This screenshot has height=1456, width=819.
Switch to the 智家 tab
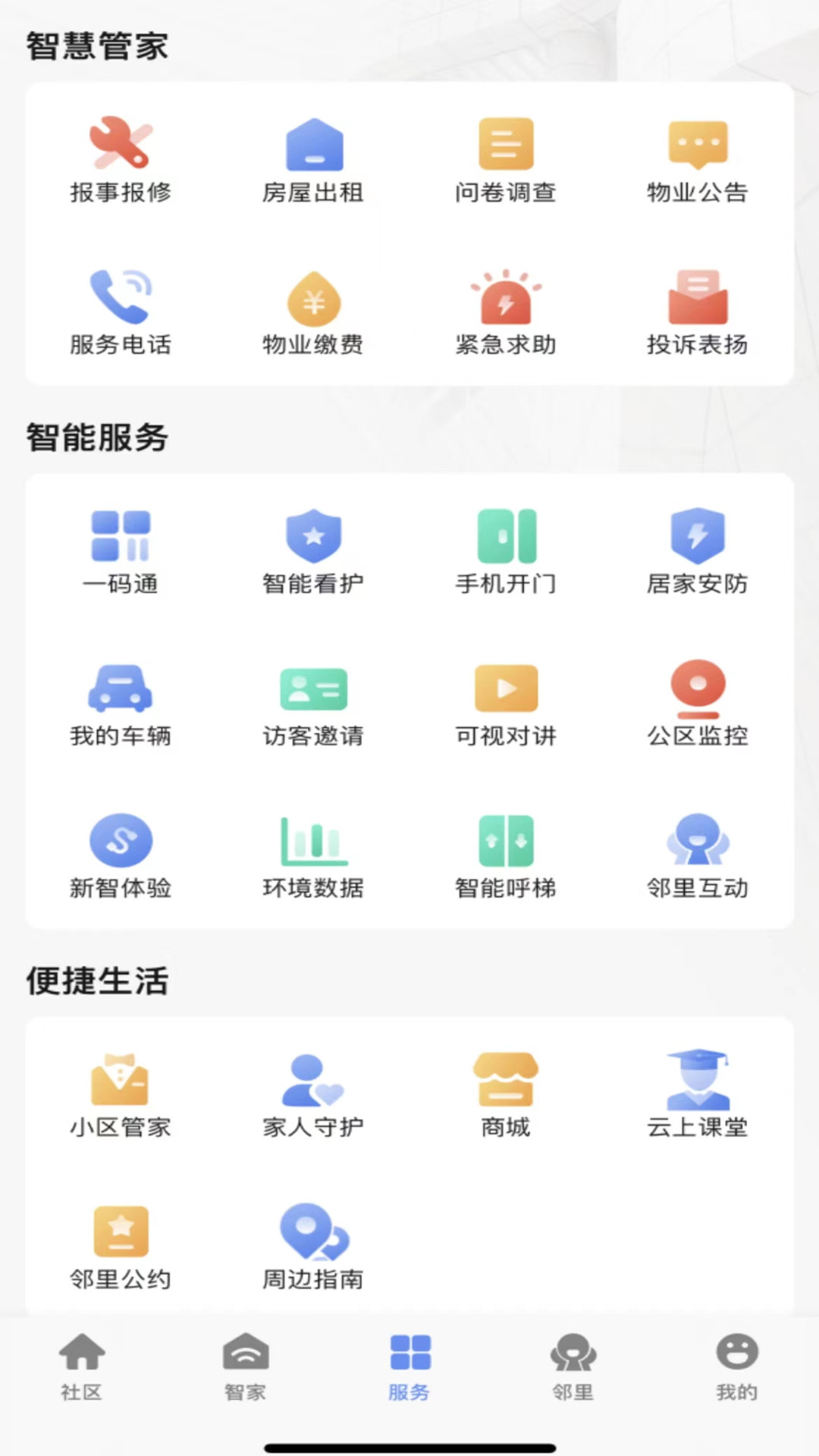(x=246, y=1367)
